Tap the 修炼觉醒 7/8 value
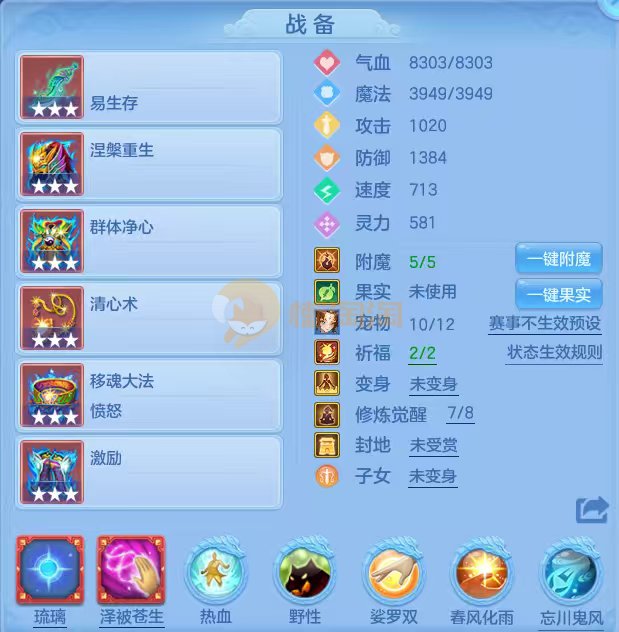619x632 pixels. (460, 413)
